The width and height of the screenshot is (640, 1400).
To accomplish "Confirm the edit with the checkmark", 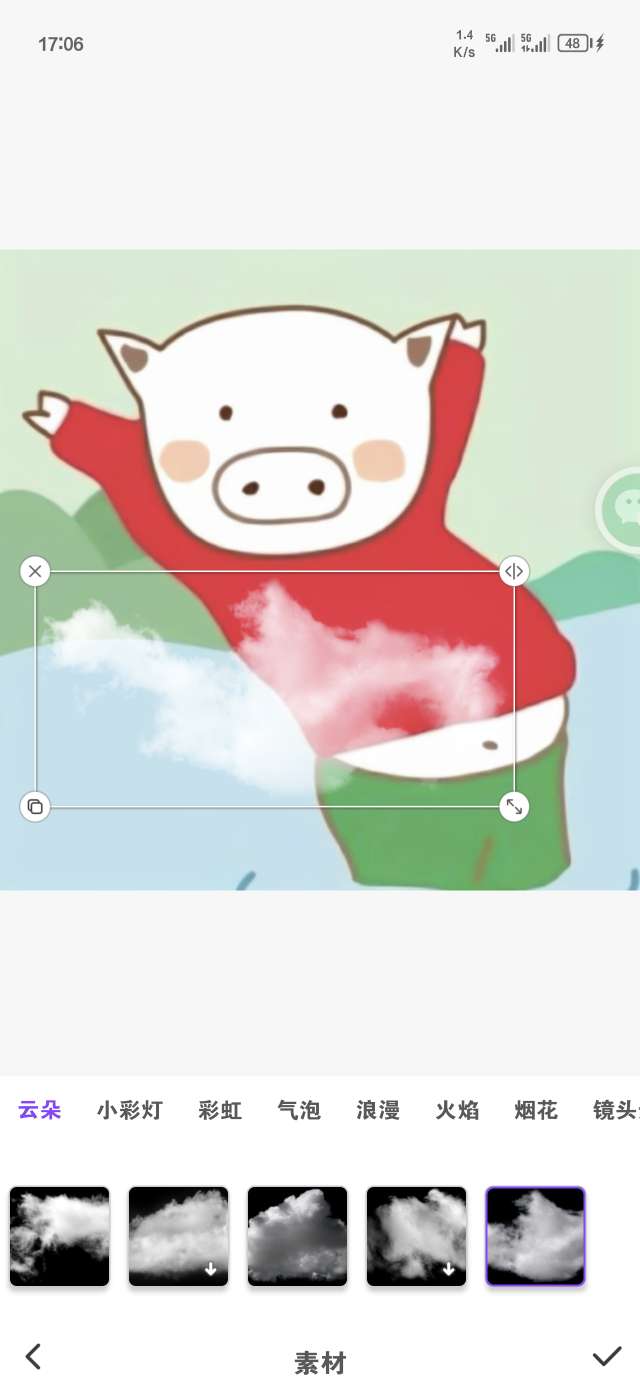I will pos(606,1357).
